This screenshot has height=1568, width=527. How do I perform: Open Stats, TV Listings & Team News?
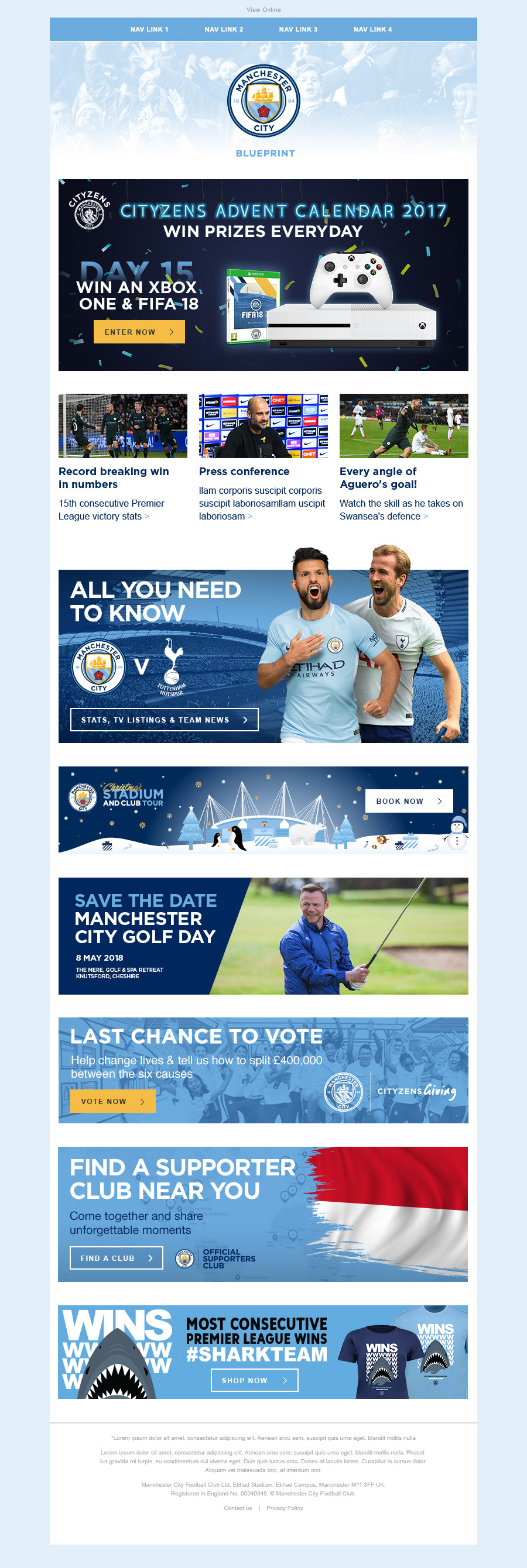point(164,720)
